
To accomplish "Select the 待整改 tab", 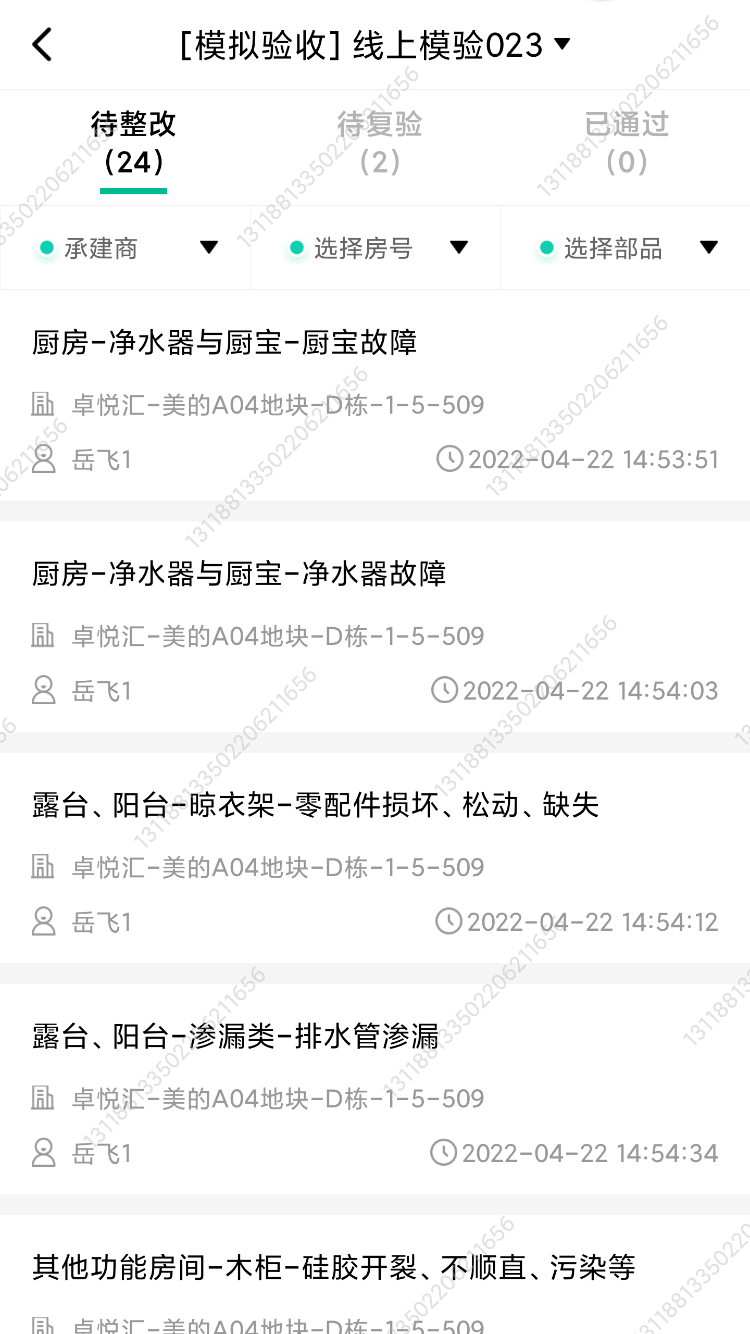I will click(133, 142).
